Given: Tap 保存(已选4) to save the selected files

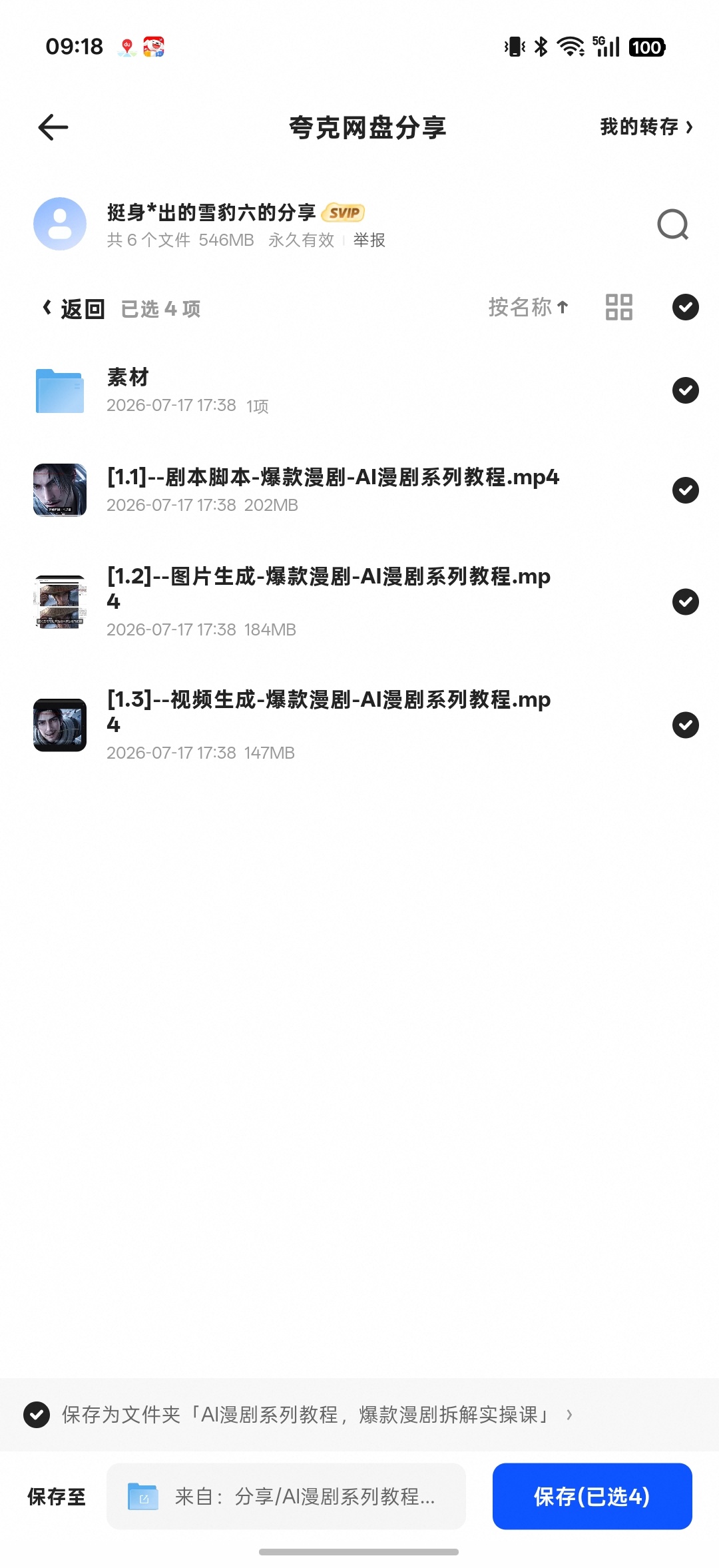Looking at the screenshot, I should coord(593,1497).
